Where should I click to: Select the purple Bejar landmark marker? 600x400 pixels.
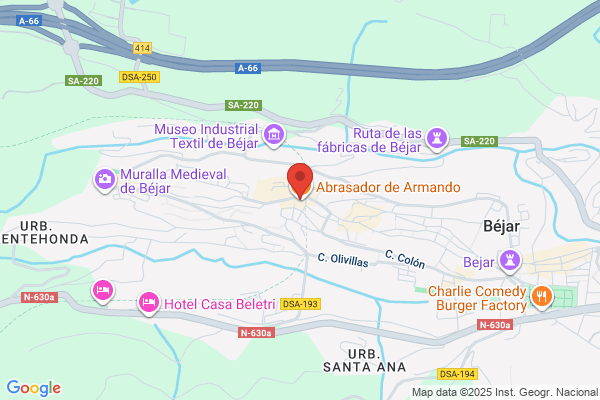(x=510, y=261)
